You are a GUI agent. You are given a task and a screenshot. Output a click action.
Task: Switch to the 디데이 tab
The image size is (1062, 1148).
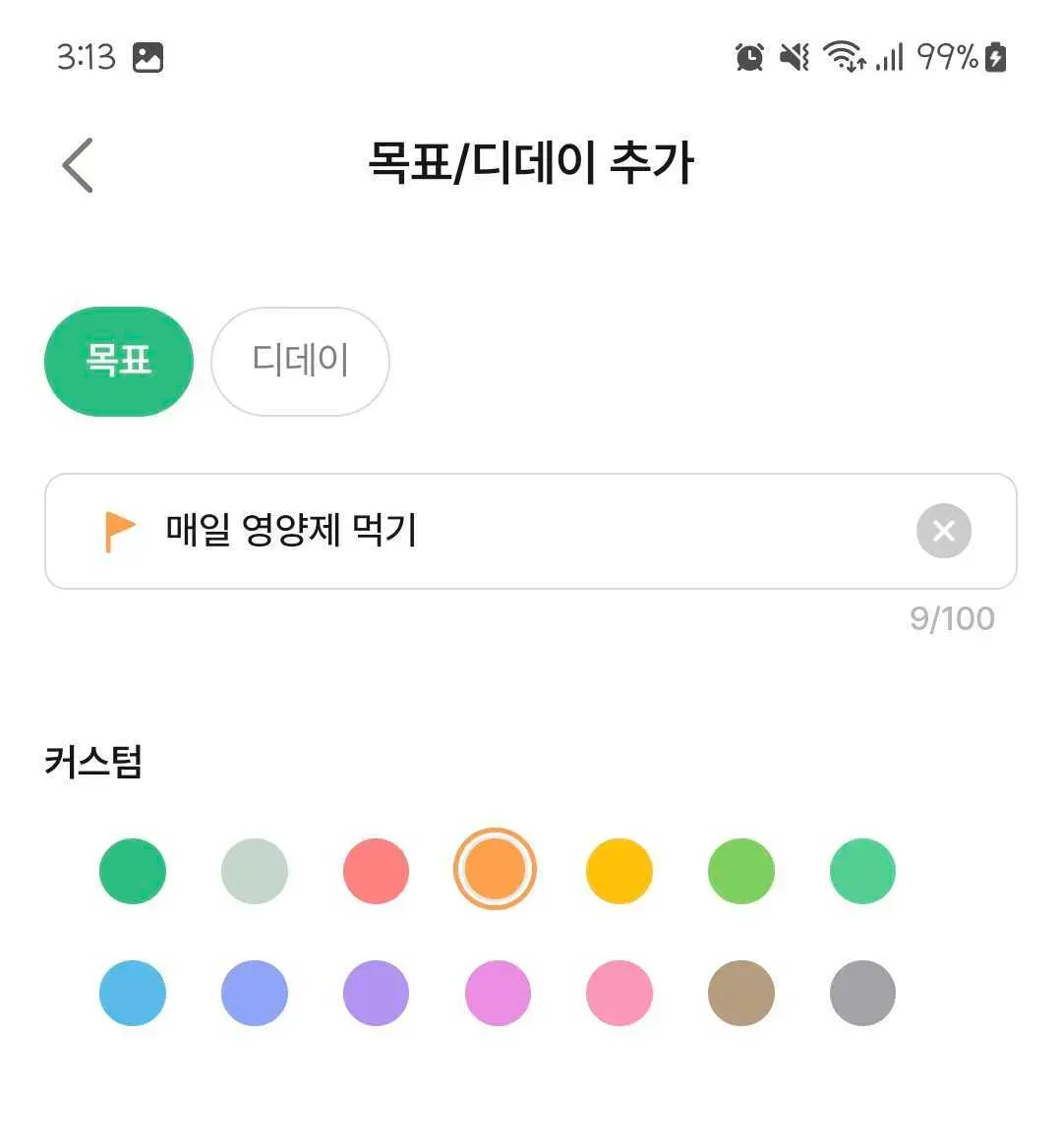(300, 362)
